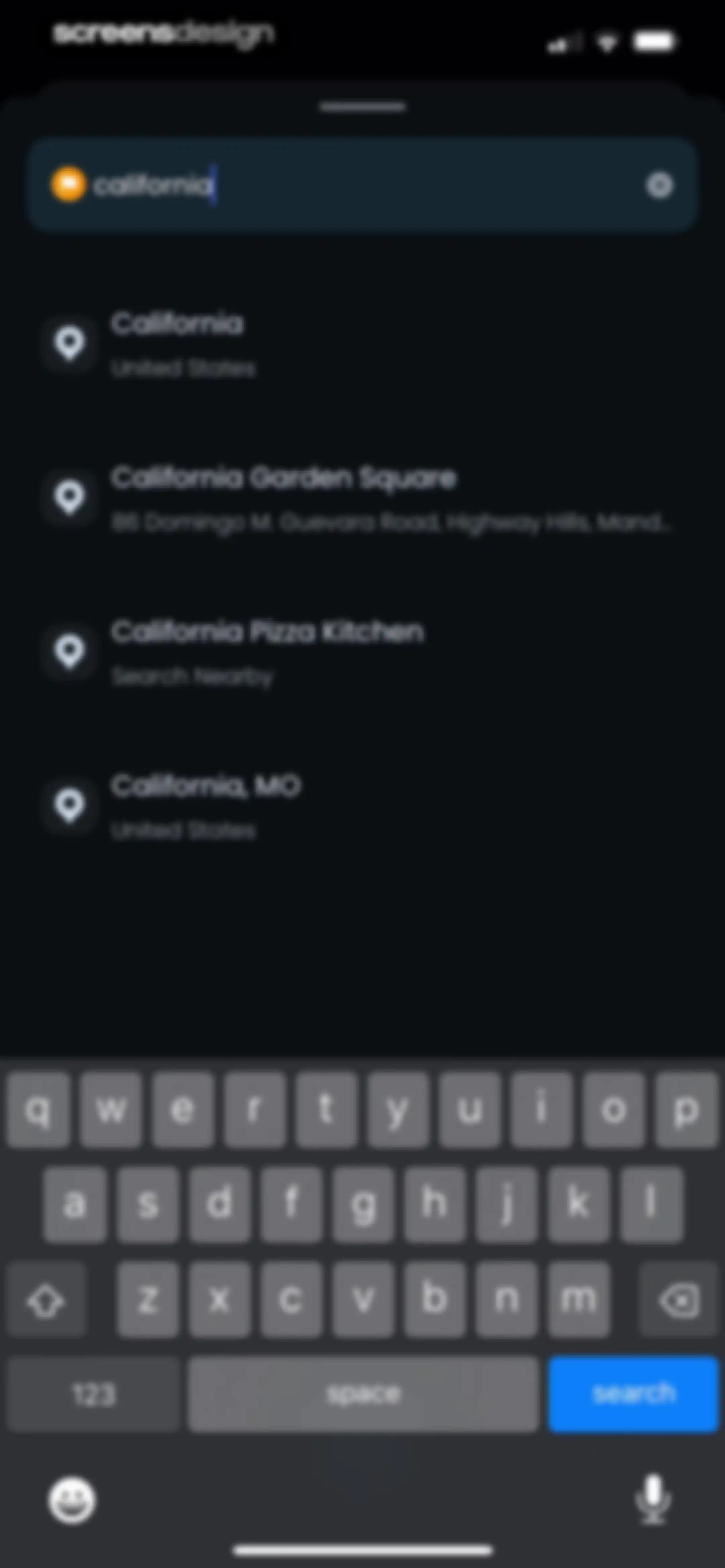The width and height of the screenshot is (725, 1568).
Task: Tap the space bar
Action: tap(364, 1394)
